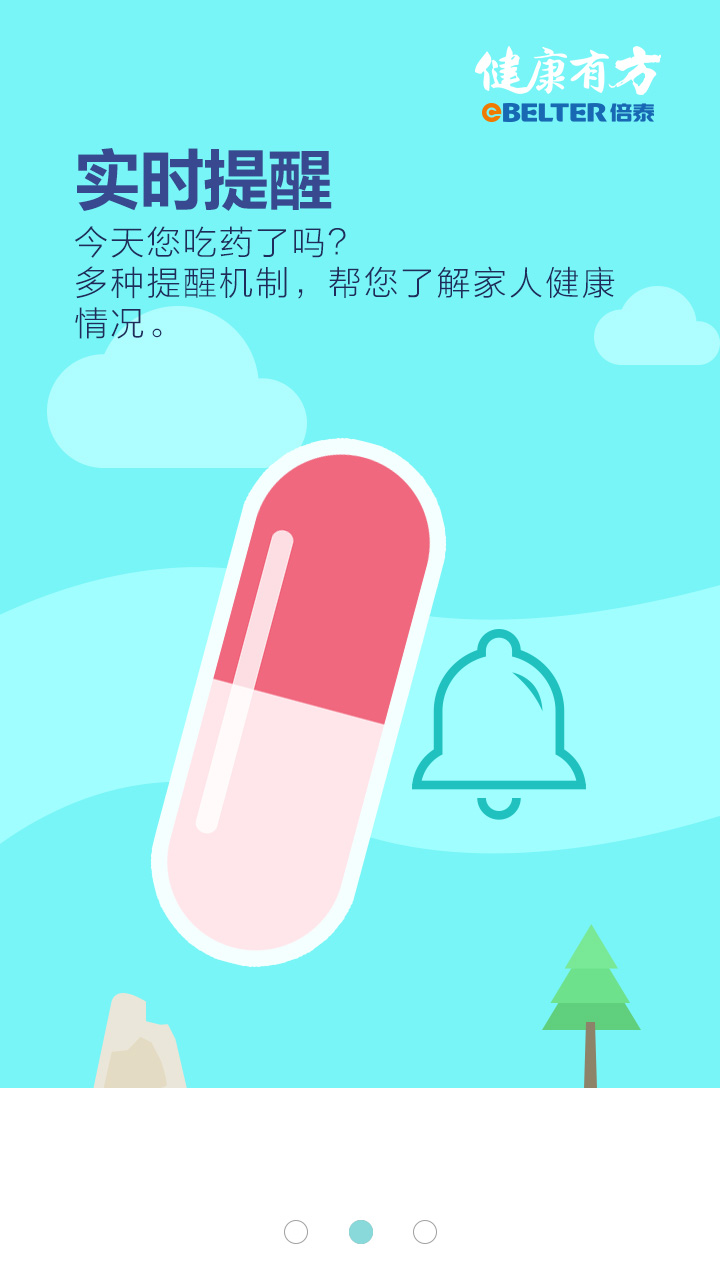Select the third page indicator dot
This screenshot has height=1280, width=720.
coord(426,1232)
